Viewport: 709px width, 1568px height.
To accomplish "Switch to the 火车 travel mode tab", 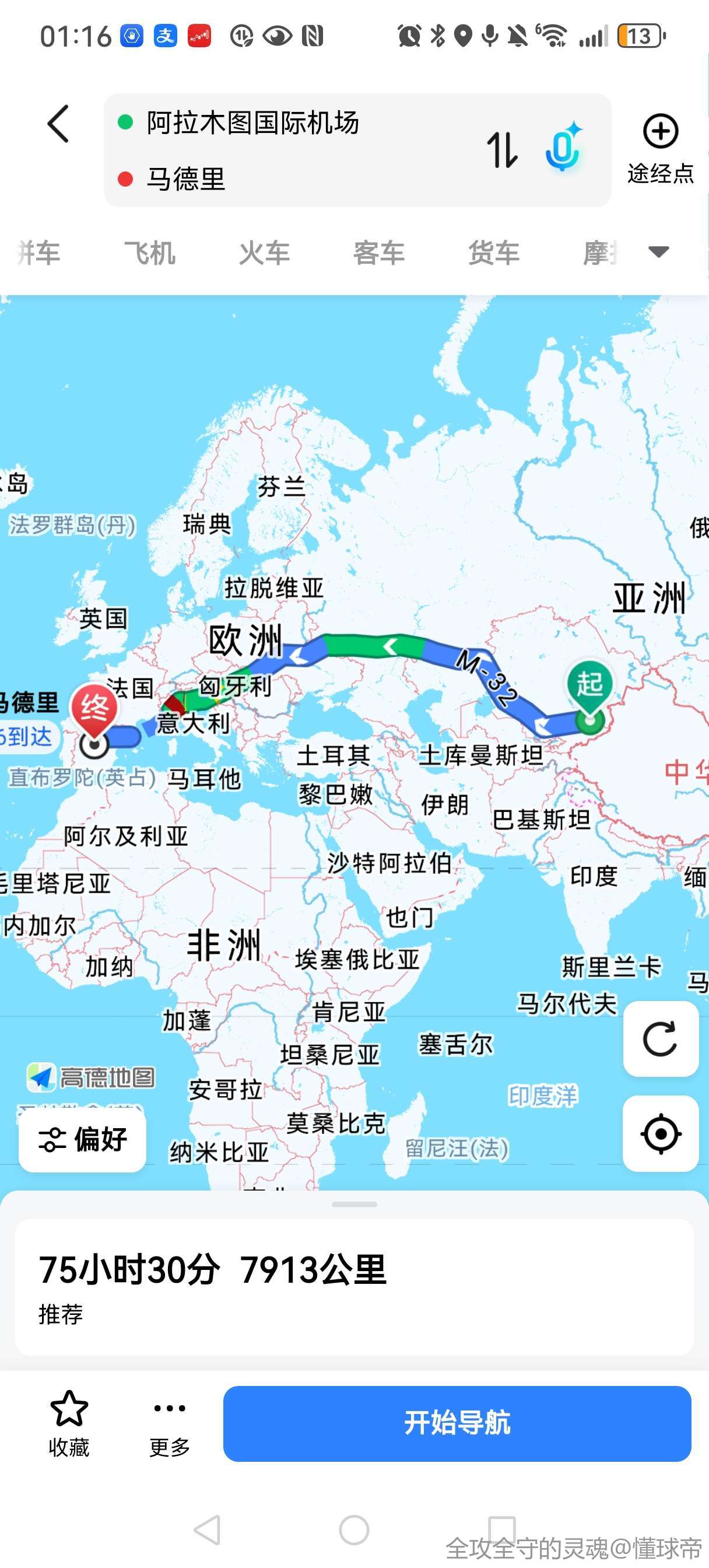I will [264, 253].
